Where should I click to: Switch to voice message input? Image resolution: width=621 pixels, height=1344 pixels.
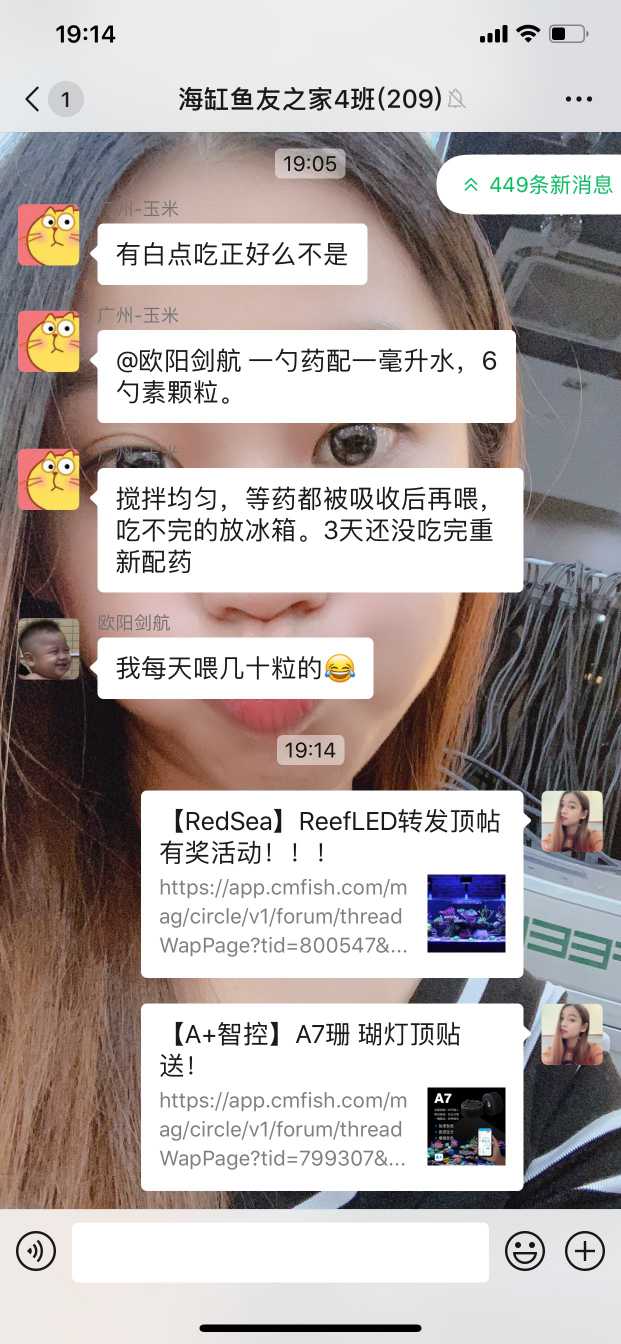(x=36, y=1251)
